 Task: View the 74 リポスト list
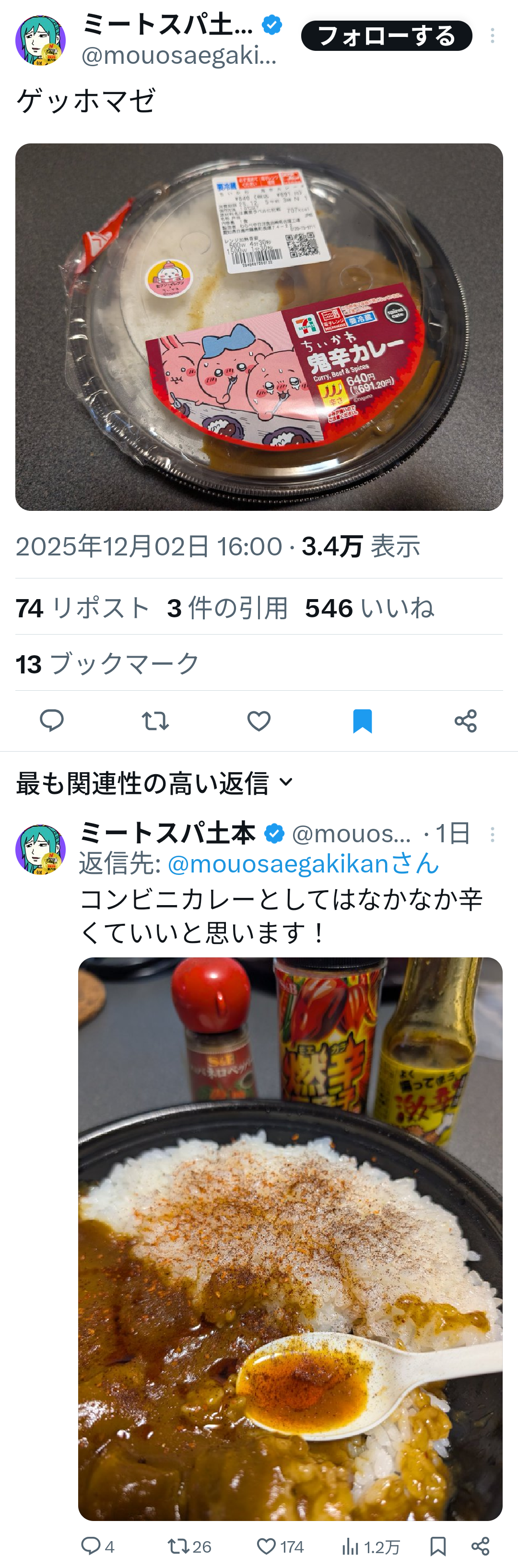click(x=82, y=608)
